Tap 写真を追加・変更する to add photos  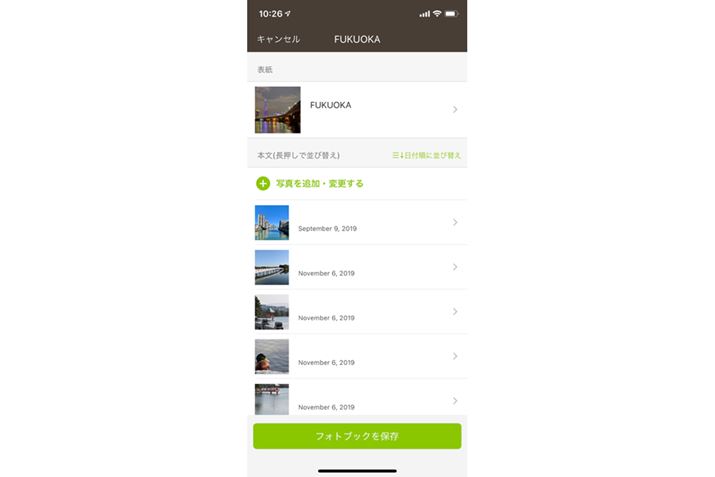[x=310, y=183]
